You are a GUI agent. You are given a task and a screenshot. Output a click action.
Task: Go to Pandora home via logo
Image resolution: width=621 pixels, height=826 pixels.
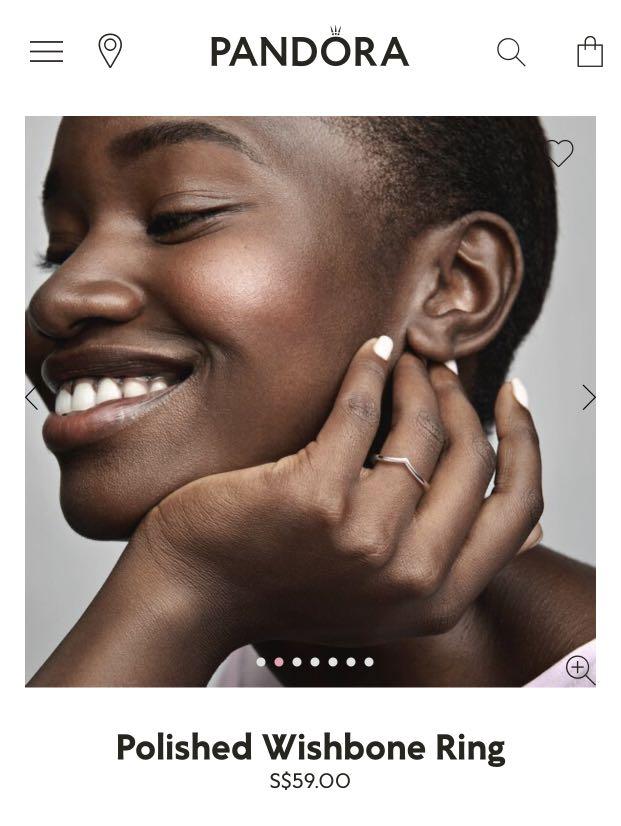309,50
